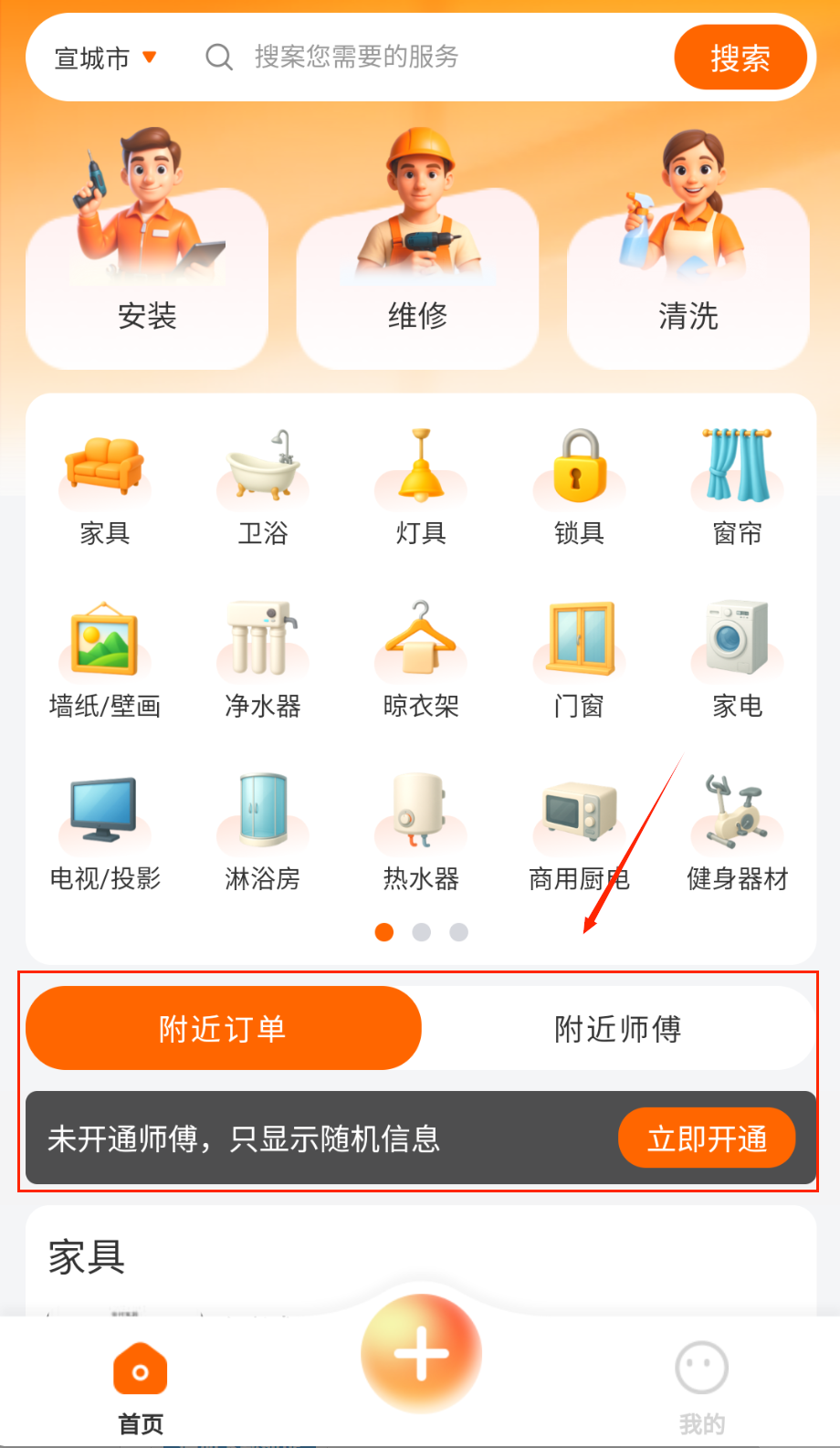
Task: Choose the 健身器材 category
Action: 737,833
